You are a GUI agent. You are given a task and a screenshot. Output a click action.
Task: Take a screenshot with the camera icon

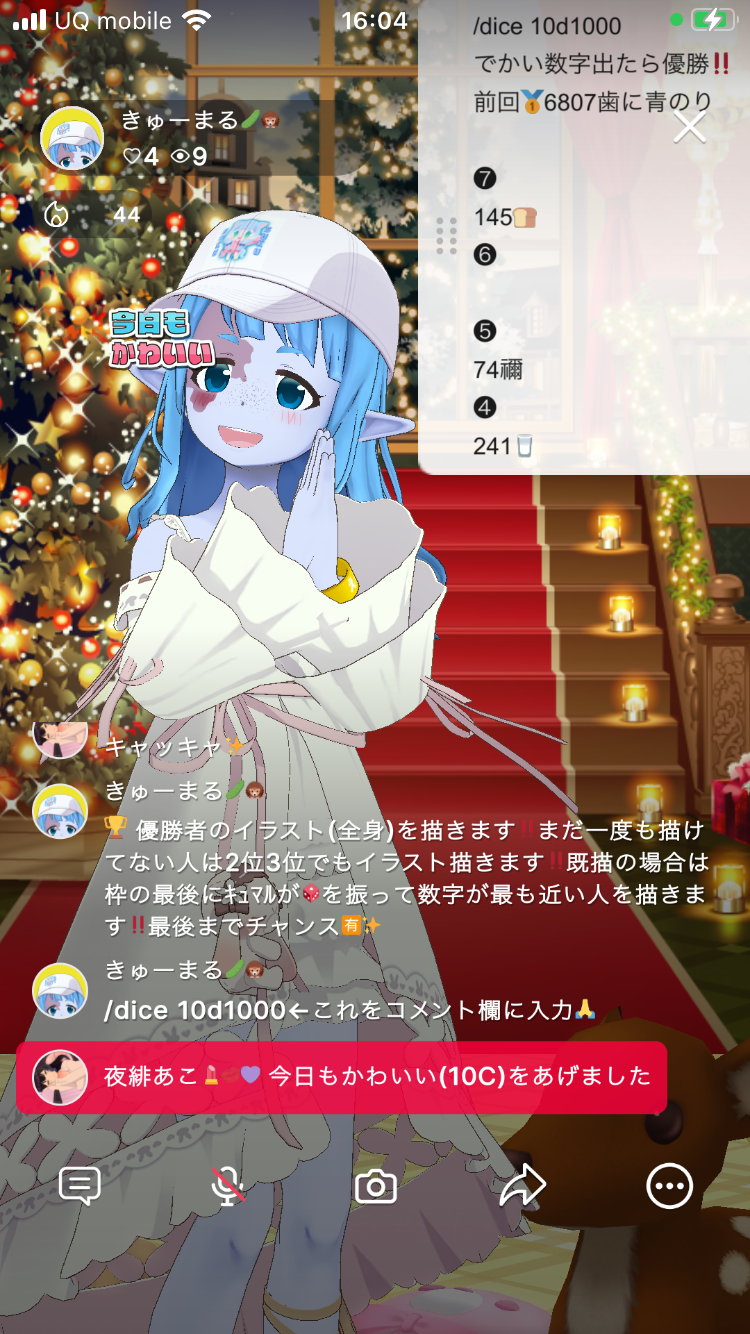tap(376, 1186)
